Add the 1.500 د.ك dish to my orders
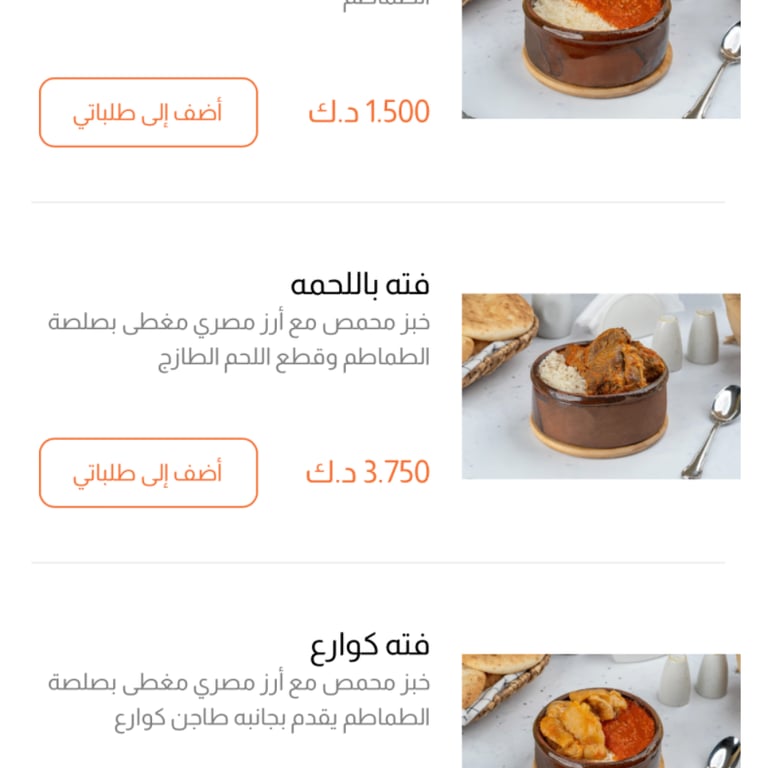Image resolution: width=768 pixels, height=768 pixels. (148, 112)
